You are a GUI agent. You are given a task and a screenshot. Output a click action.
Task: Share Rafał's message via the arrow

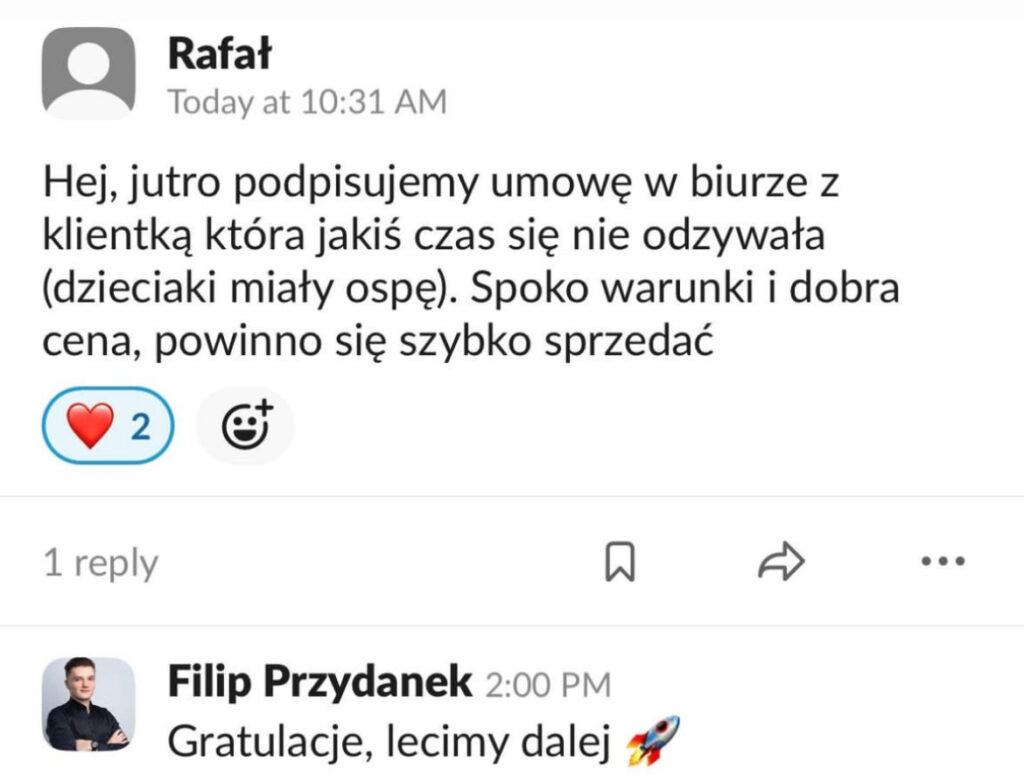point(781,562)
